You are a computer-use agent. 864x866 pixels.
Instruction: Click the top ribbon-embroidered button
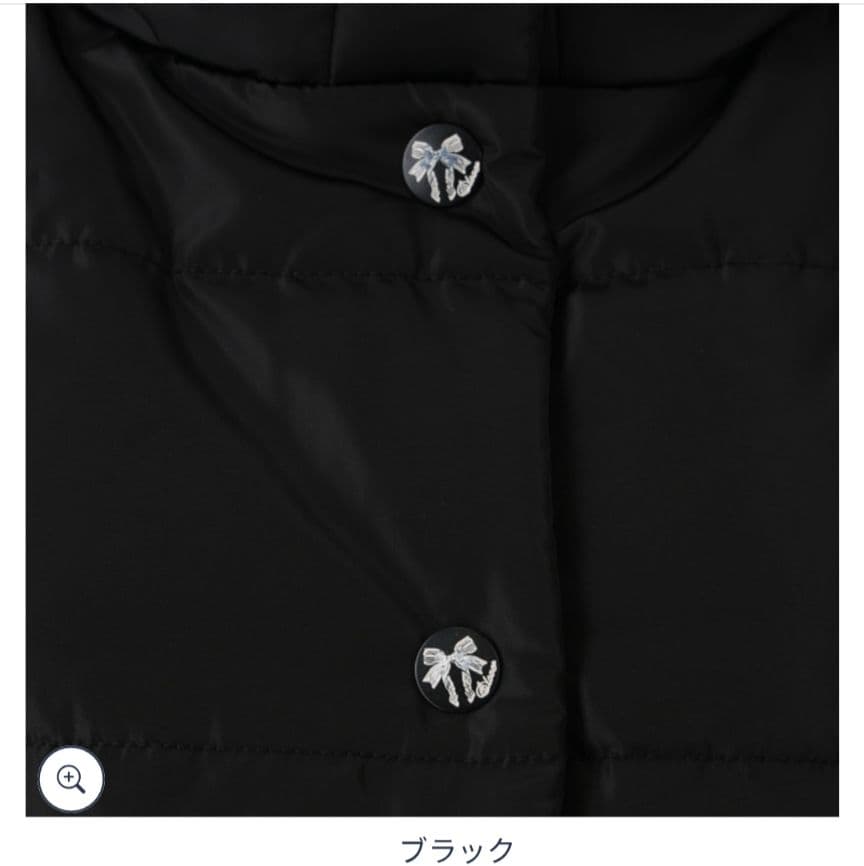[x=441, y=164]
